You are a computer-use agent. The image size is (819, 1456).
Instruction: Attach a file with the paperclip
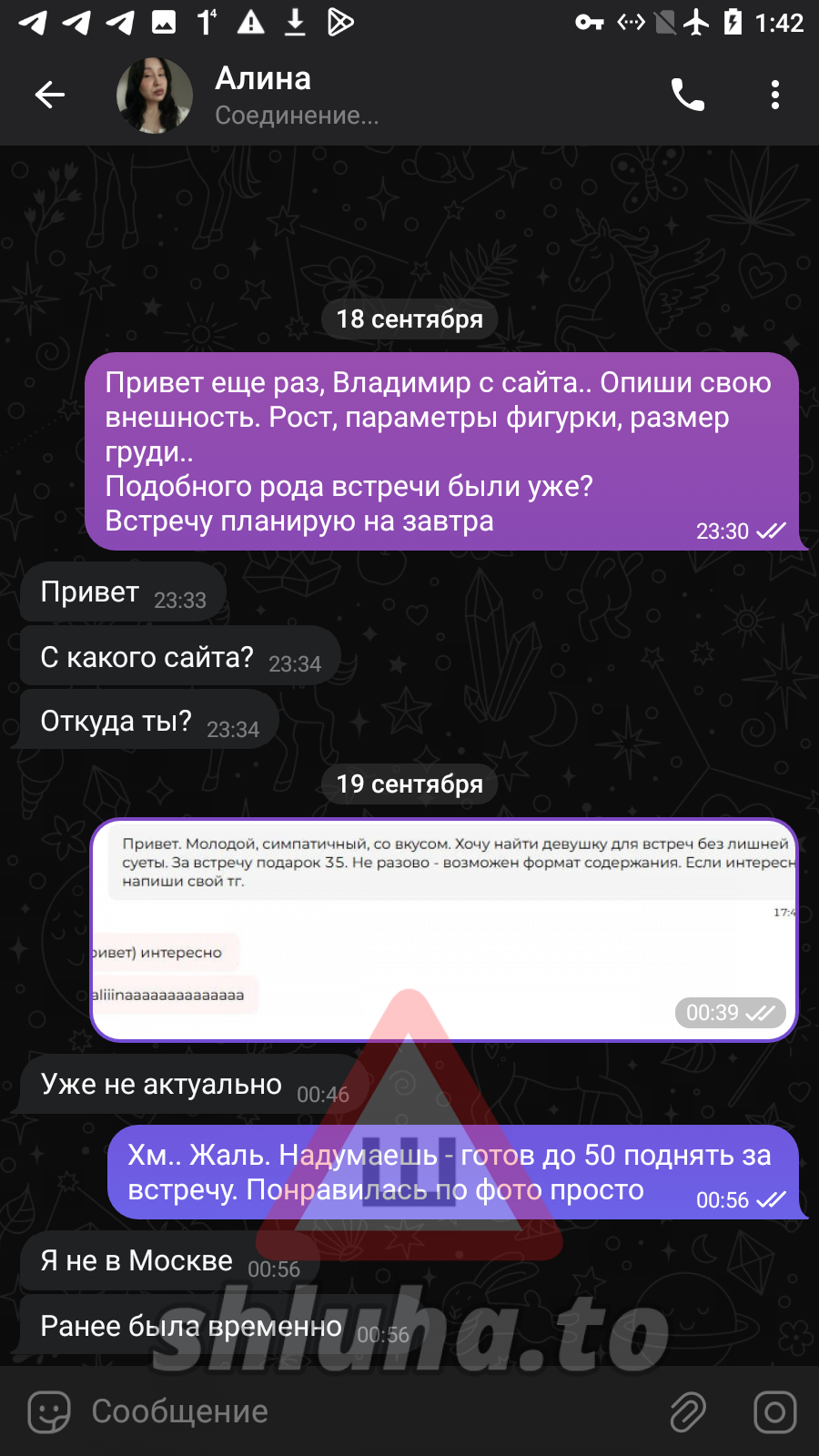tap(688, 1412)
